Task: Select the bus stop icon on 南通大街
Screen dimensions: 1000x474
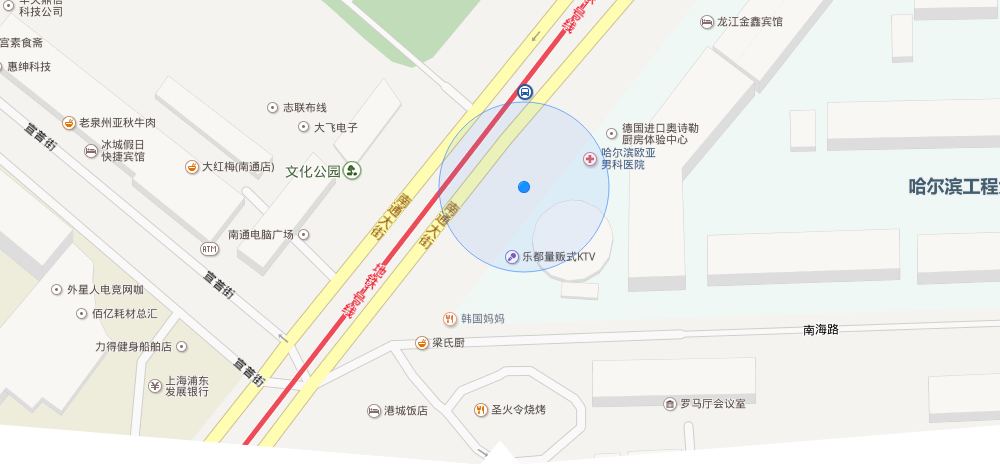Action: click(525, 92)
